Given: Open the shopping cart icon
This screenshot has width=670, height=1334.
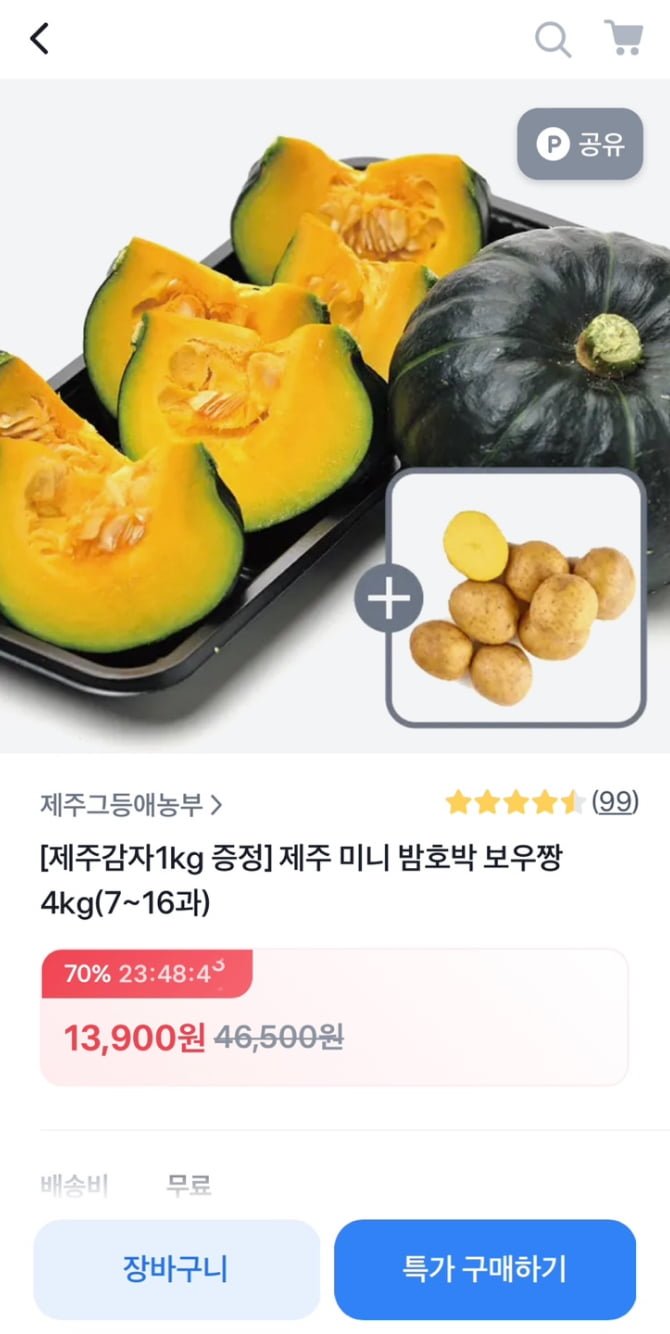Looking at the screenshot, I should (x=624, y=39).
